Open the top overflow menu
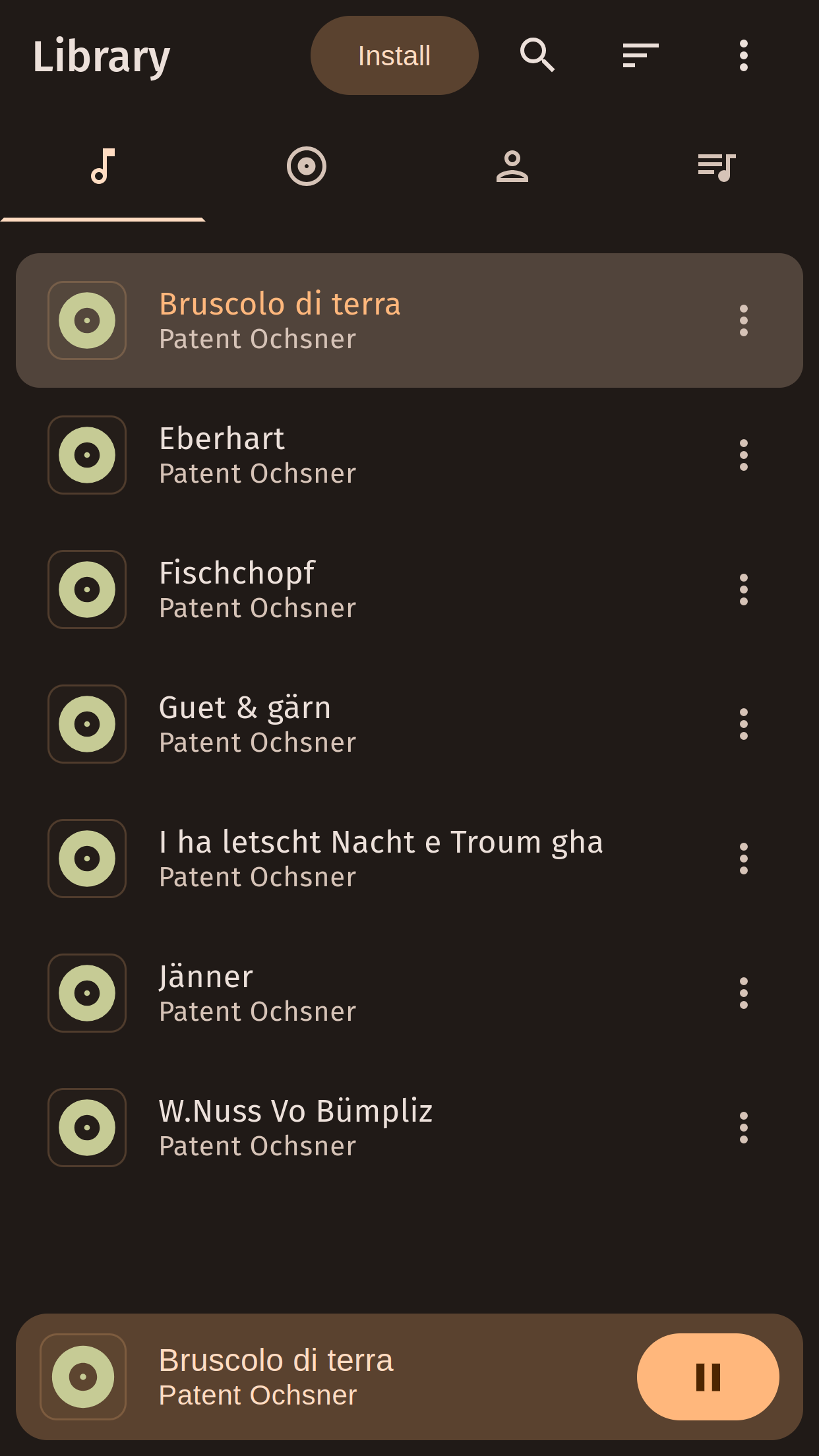Screen dimensions: 819x1456 (x=743, y=55)
